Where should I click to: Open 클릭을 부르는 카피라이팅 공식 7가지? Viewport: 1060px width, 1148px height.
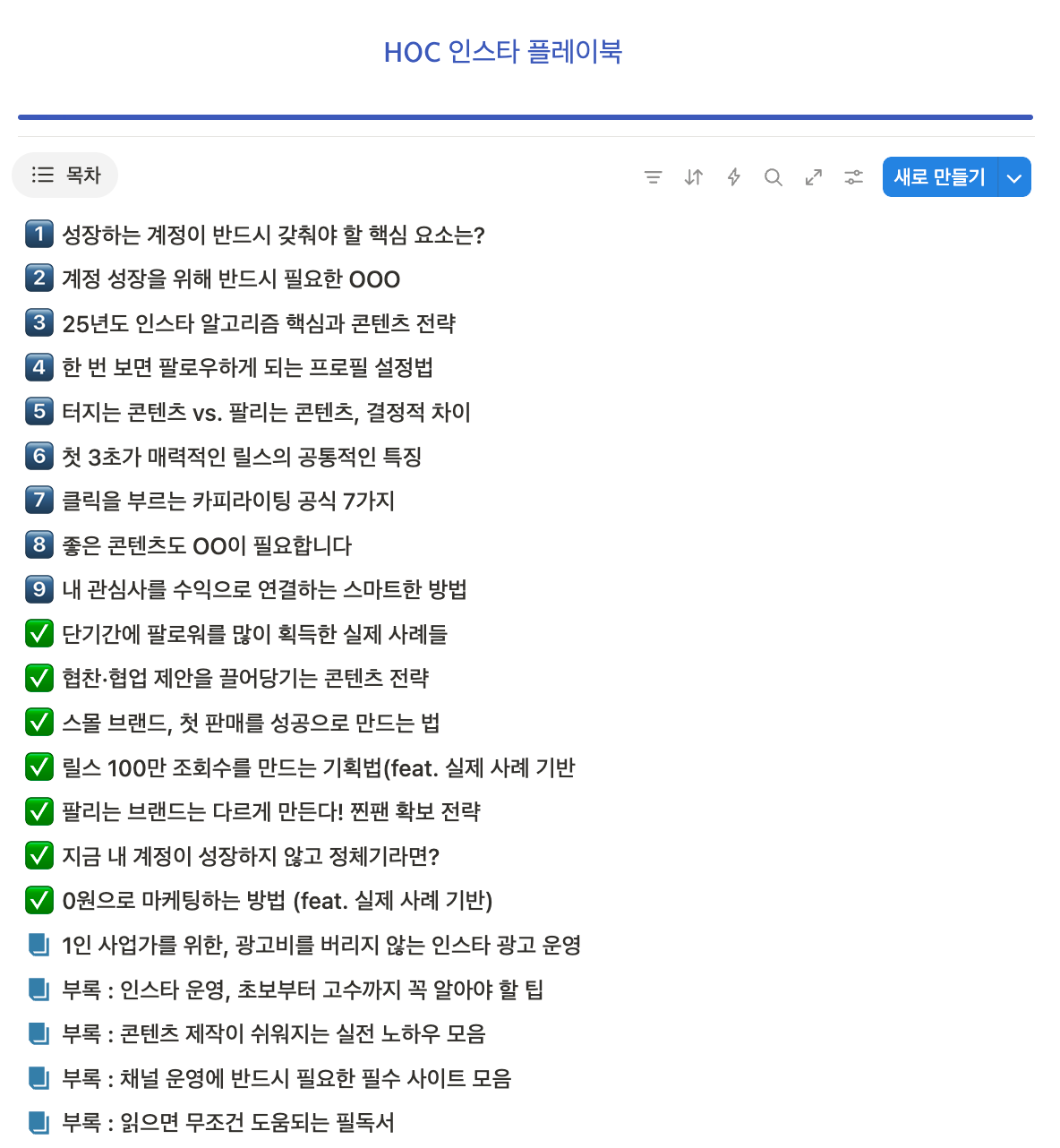click(x=228, y=501)
